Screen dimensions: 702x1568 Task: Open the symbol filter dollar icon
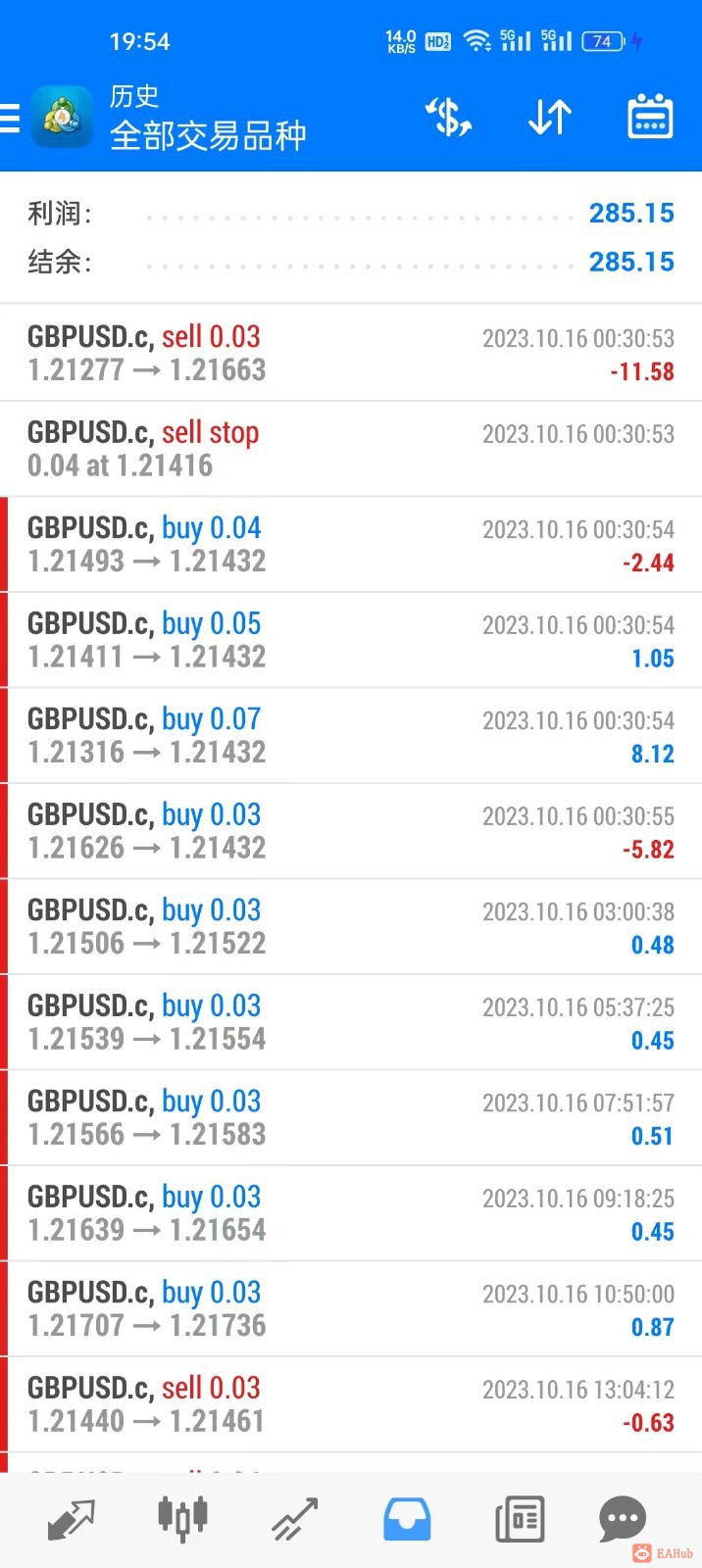click(448, 118)
